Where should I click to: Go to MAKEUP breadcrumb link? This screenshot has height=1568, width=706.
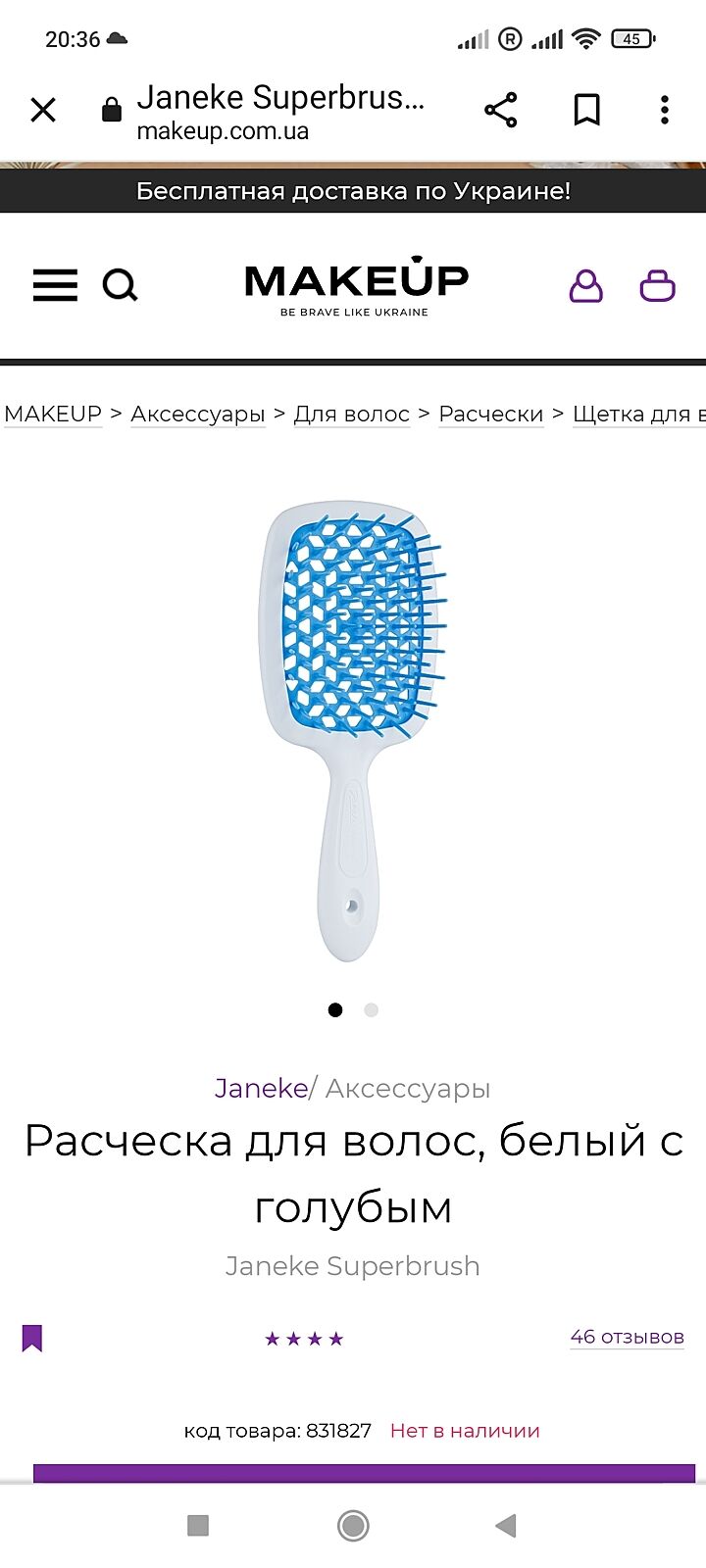point(53,414)
